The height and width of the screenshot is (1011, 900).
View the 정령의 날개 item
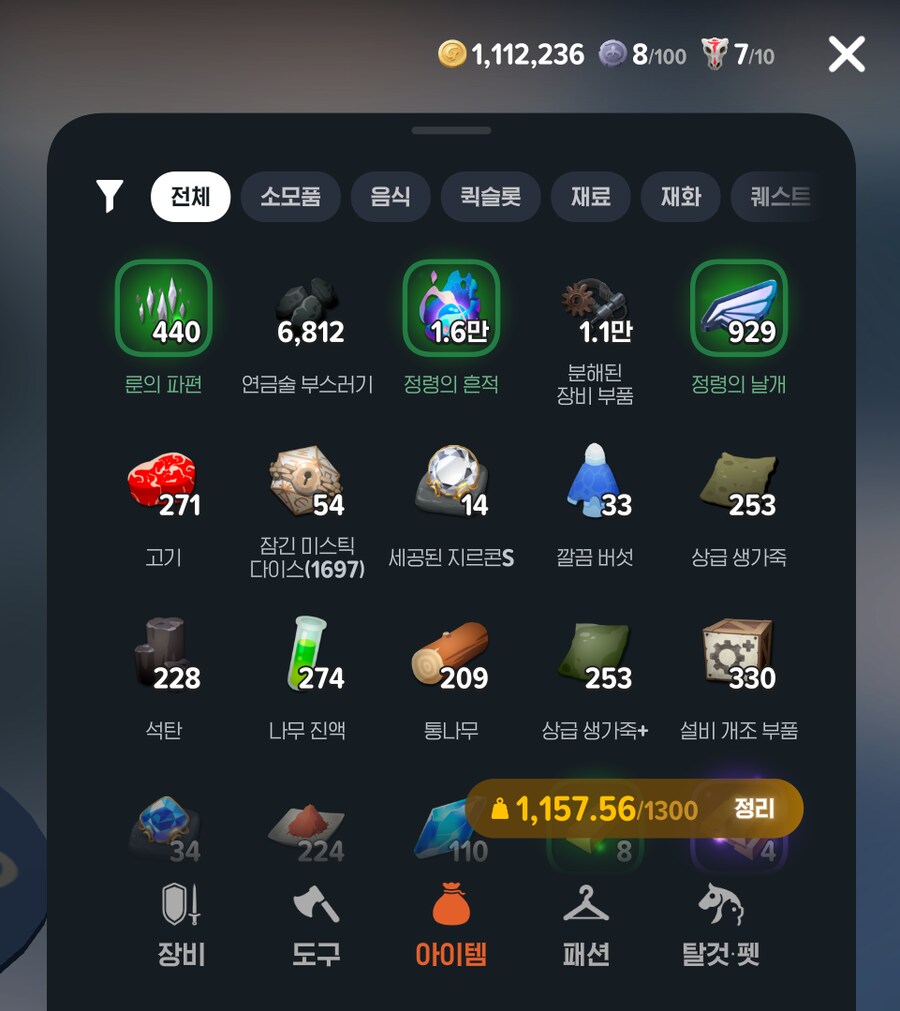(x=739, y=309)
